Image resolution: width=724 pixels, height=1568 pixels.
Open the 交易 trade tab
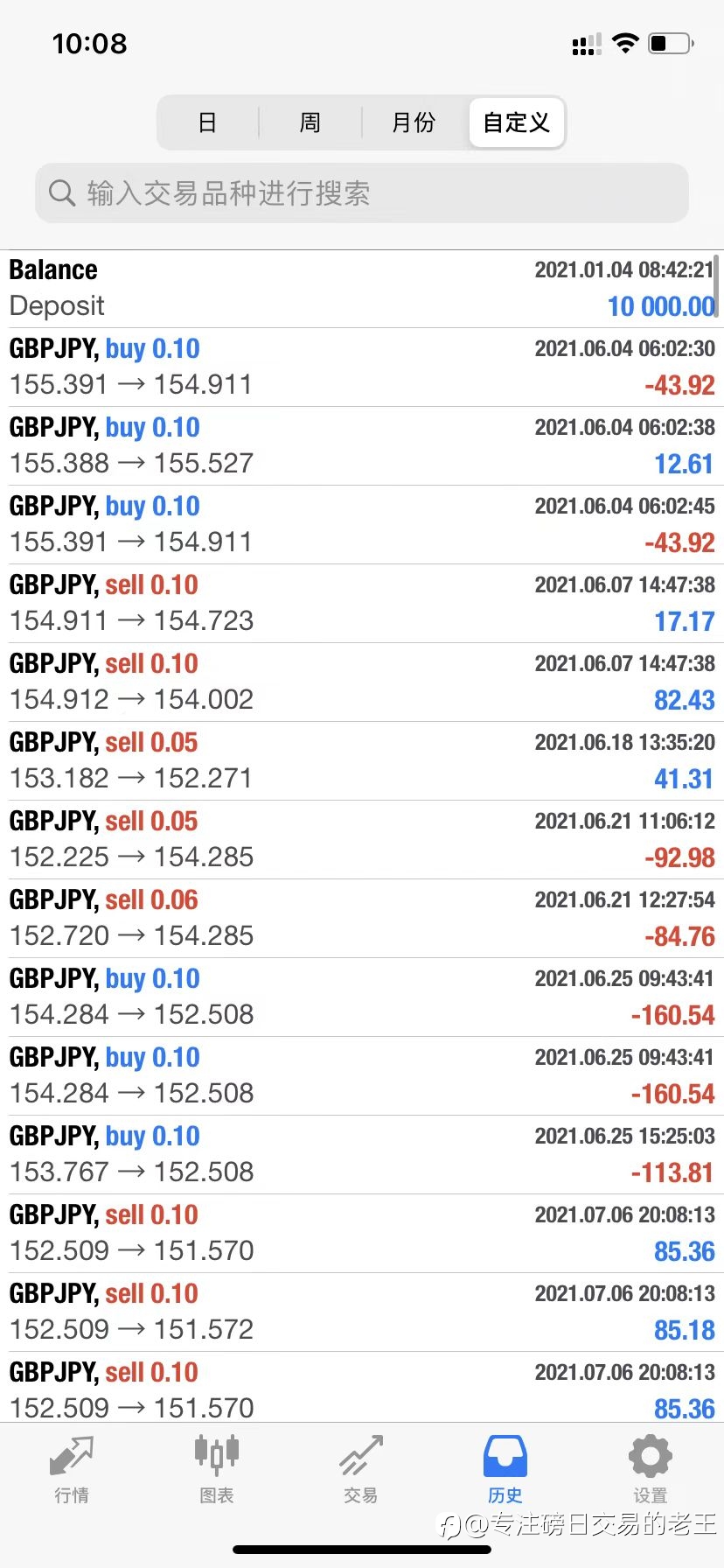pyautogui.click(x=360, y=1470)
